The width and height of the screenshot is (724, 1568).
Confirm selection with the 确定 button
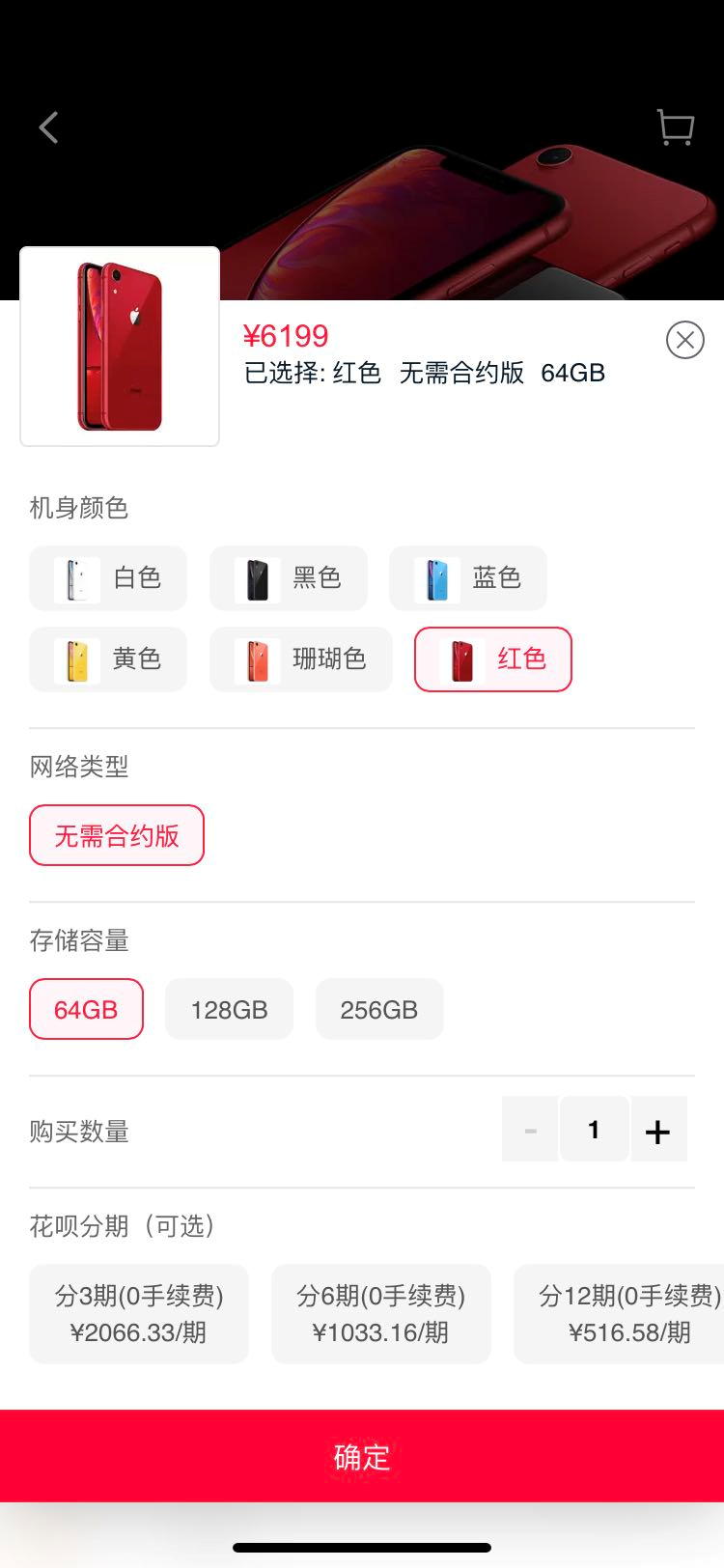(x=362, y=1456)
